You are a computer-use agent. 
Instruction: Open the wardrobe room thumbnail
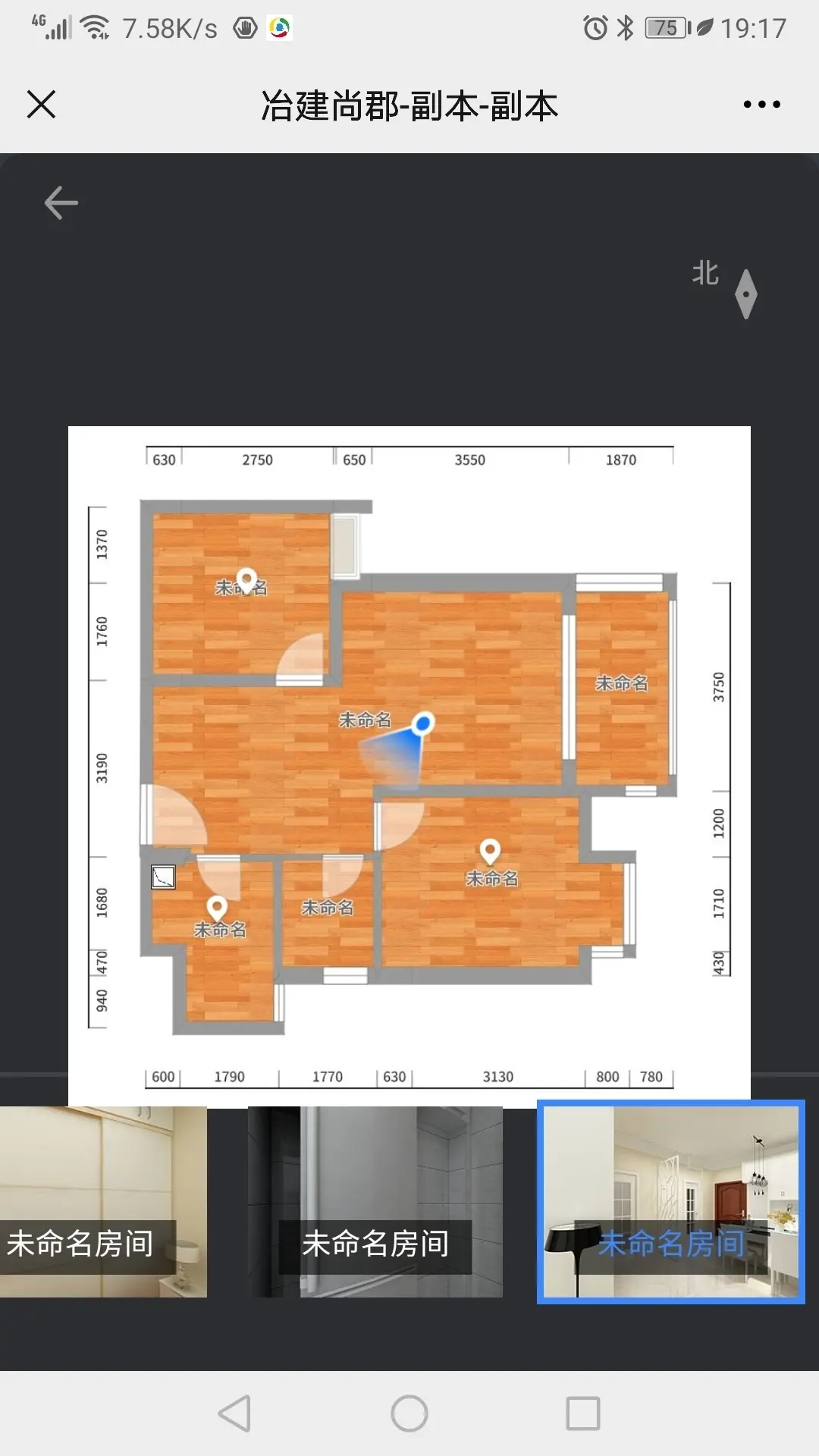pos(103,1201)
